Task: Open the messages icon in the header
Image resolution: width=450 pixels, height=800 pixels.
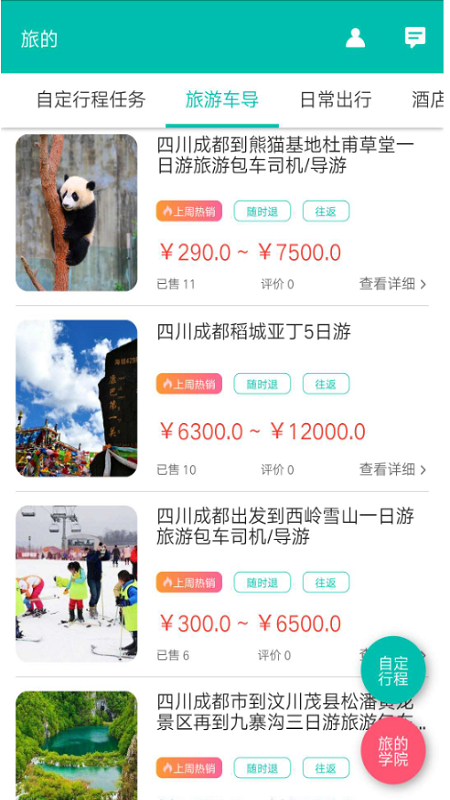Action: [415, 38]
